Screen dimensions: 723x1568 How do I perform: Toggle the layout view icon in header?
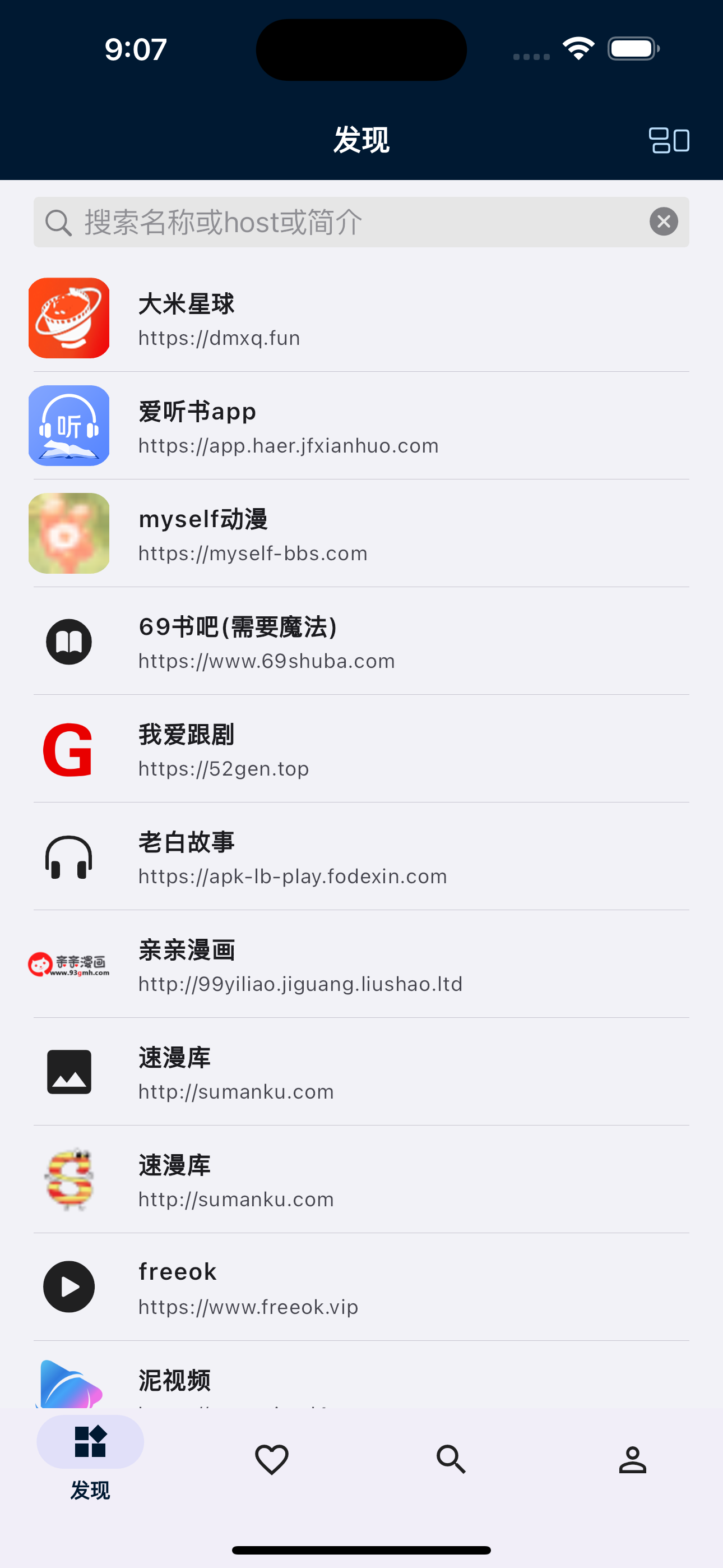[669, 141]
